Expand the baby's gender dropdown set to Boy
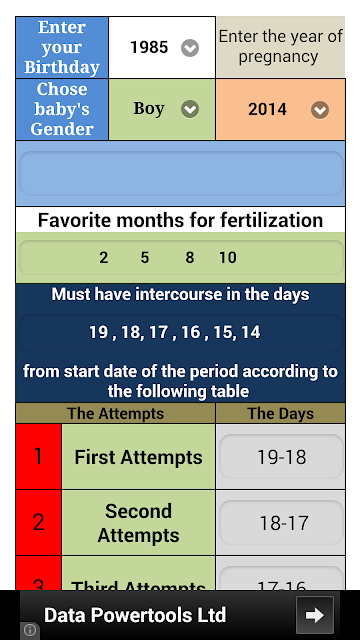360x640 pixels. click(162, 109)
